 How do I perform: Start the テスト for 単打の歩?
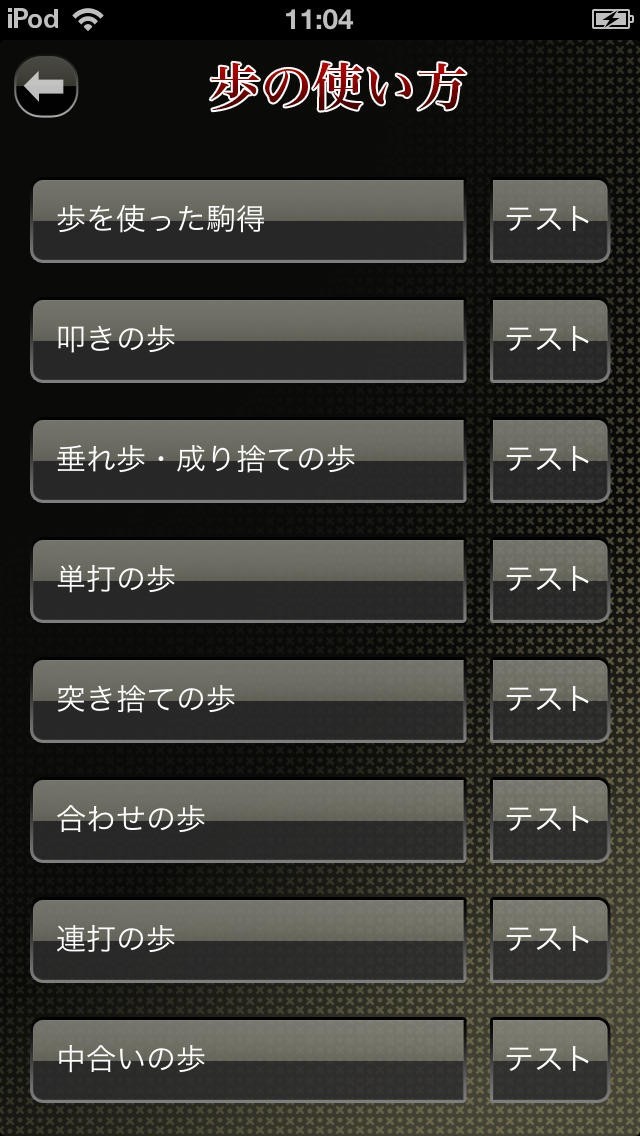coord(549,580)
